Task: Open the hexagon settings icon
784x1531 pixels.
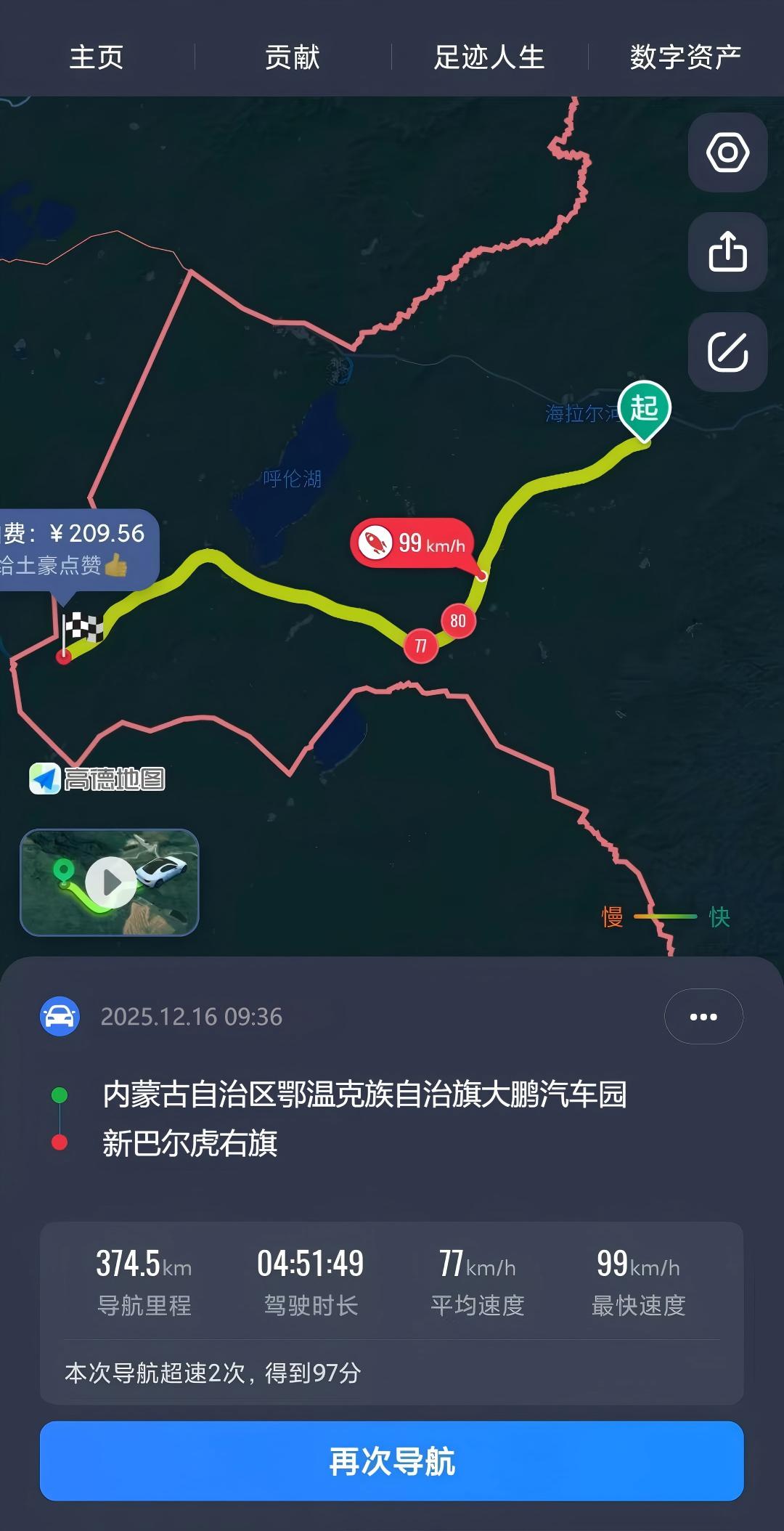Action: [727, 153]
